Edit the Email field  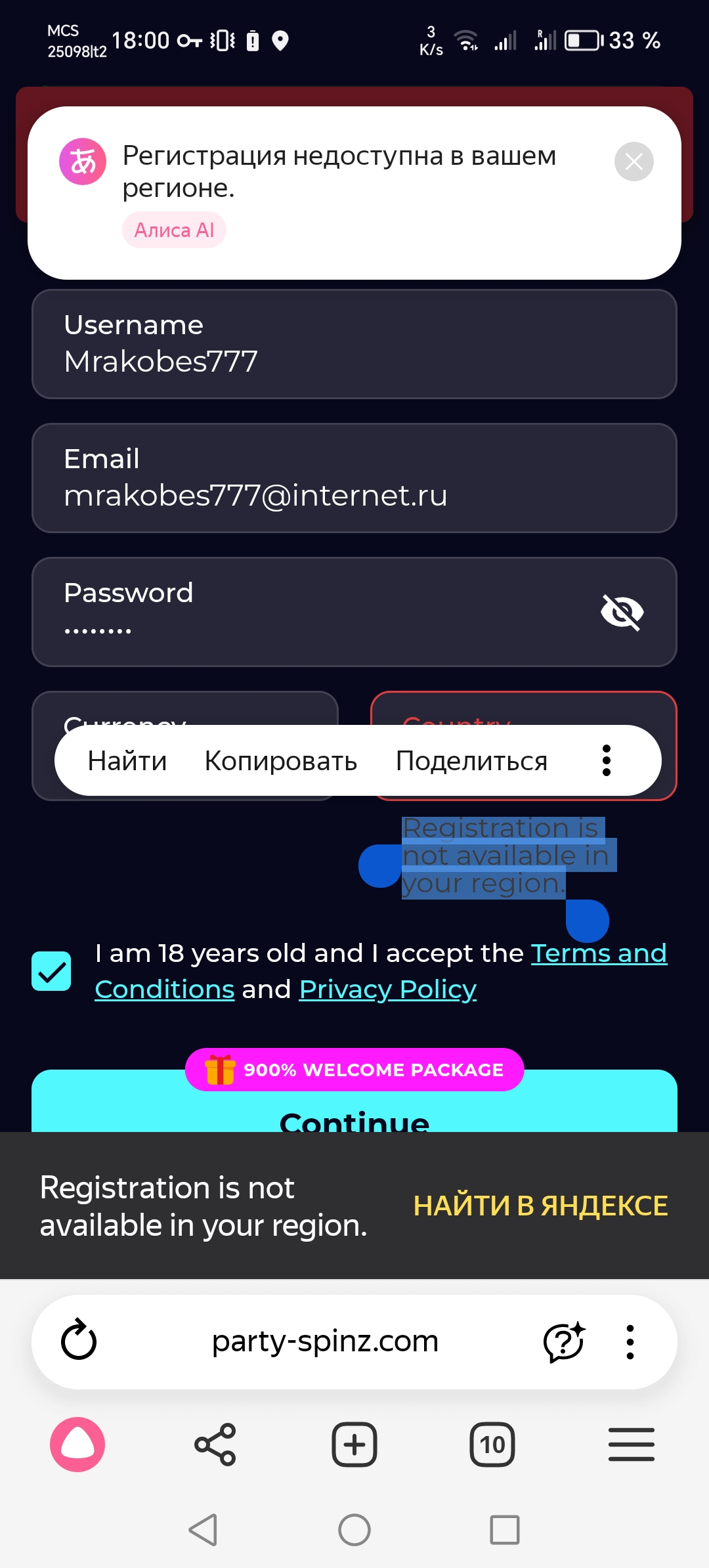coord(354,478)
